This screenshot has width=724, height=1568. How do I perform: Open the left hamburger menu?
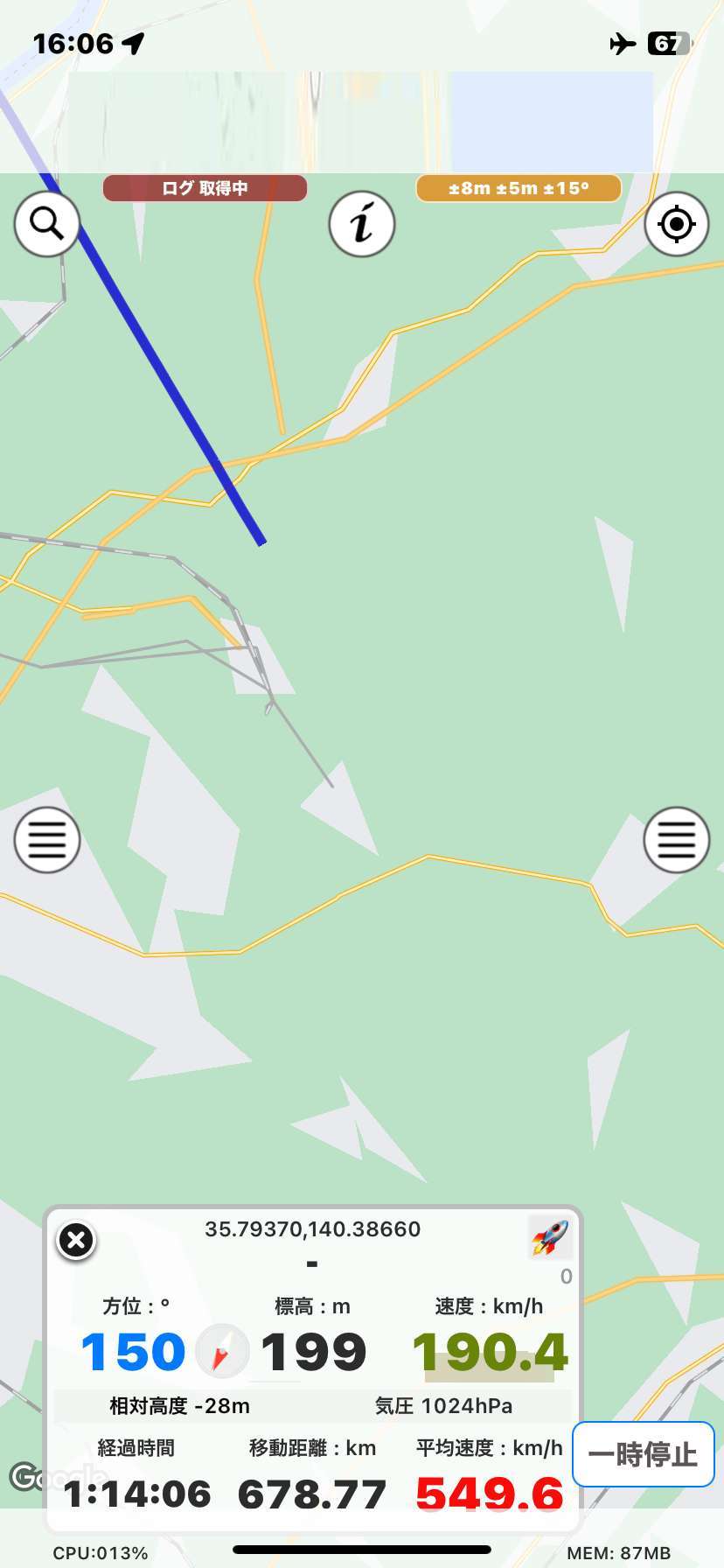pyautogui.click(x=47, y=840)
